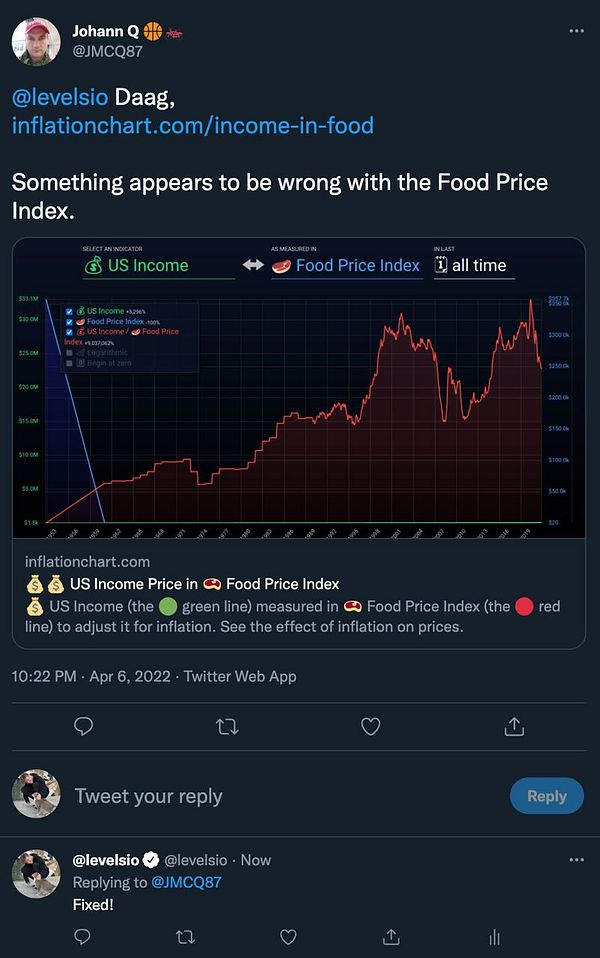Open levelsio's profile picture beside the reply
The image size is (600, 958).
35,875
